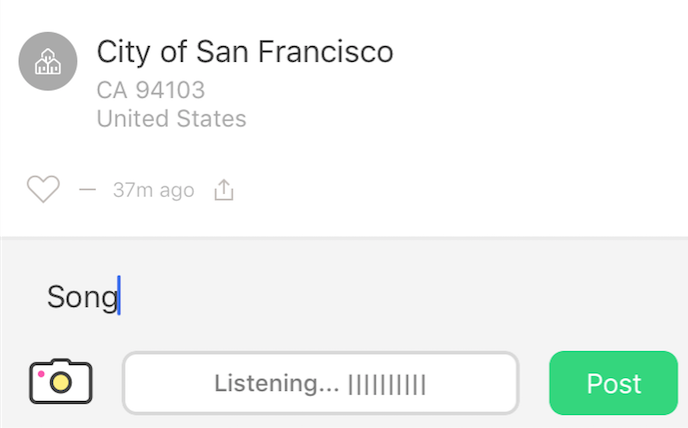
Task: Open the City of San Francisco location
Action: click(x=244, y=52)
